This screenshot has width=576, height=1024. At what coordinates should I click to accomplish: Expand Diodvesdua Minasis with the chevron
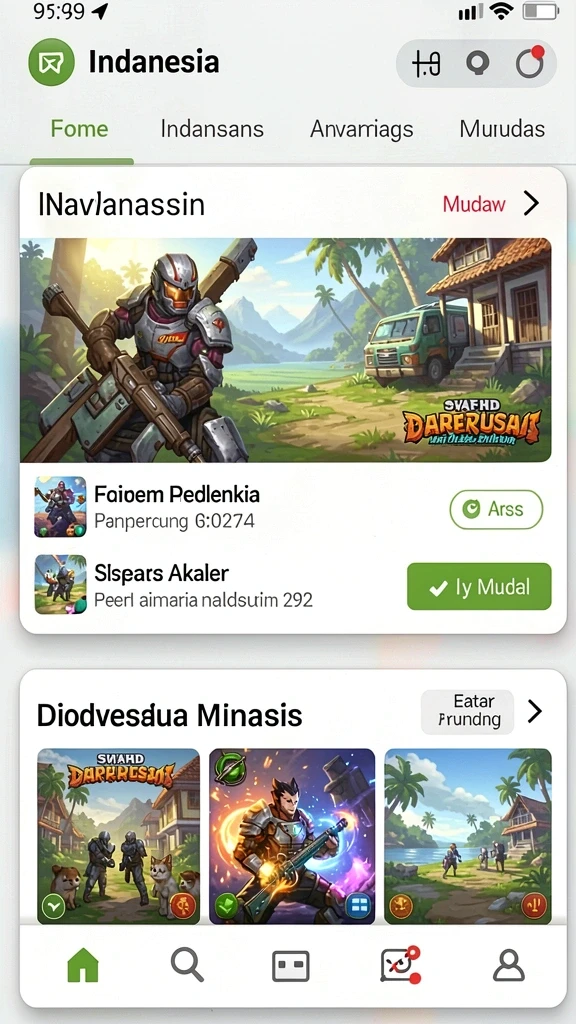pyautogui.click(x=535, y=711)
